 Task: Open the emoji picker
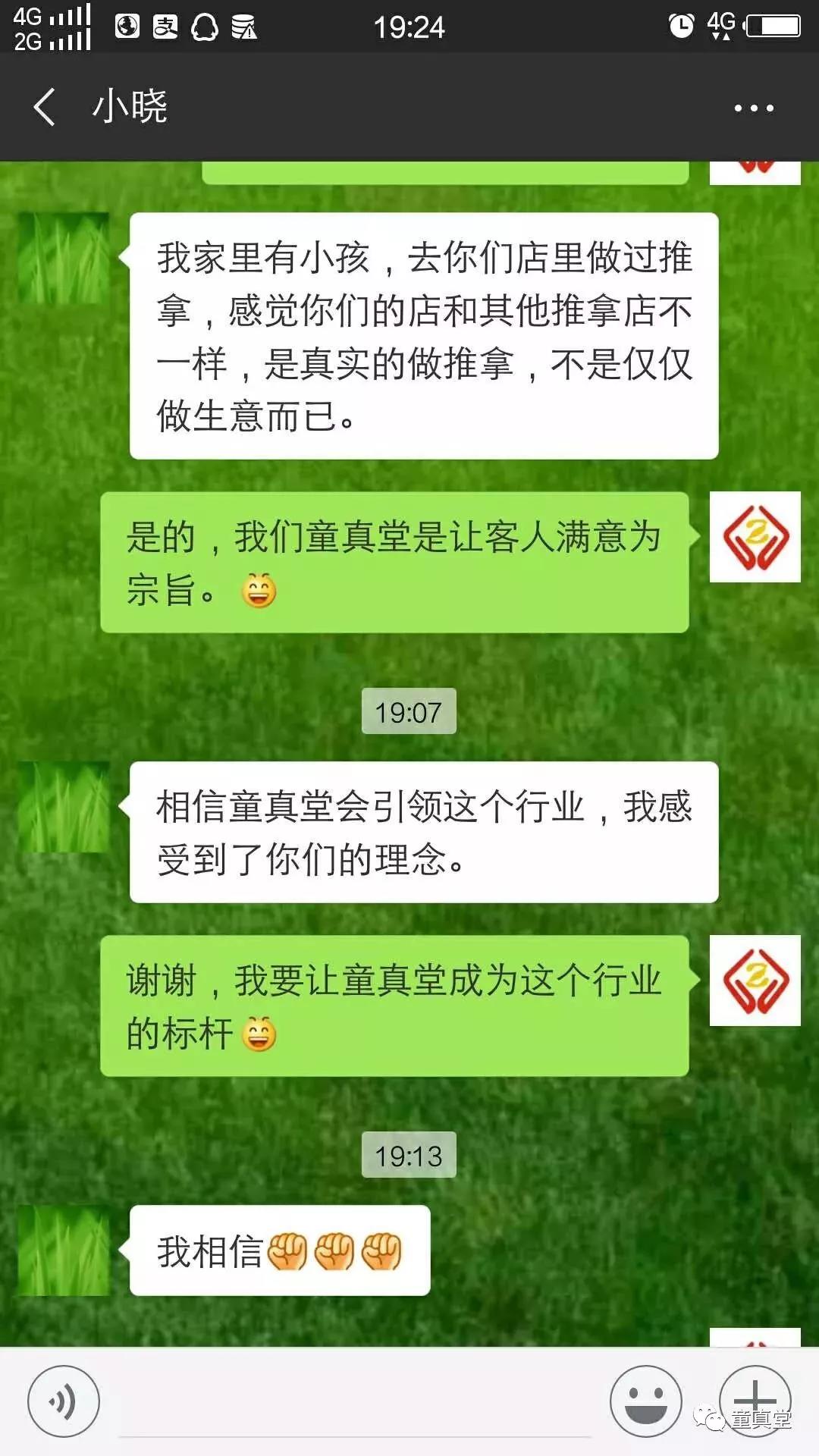(x=646, y=1401)
